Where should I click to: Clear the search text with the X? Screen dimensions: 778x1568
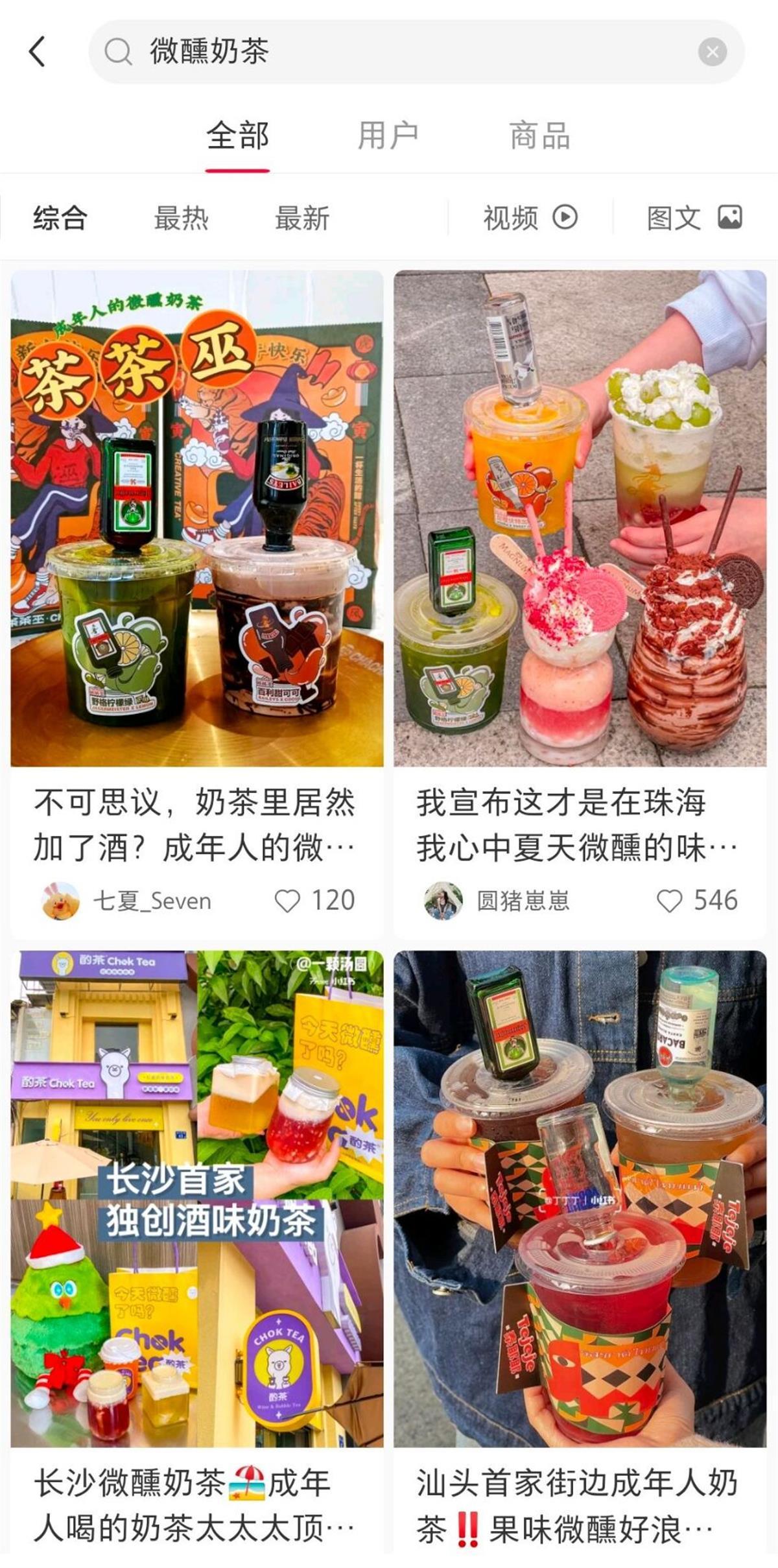(x=712, y=52)
